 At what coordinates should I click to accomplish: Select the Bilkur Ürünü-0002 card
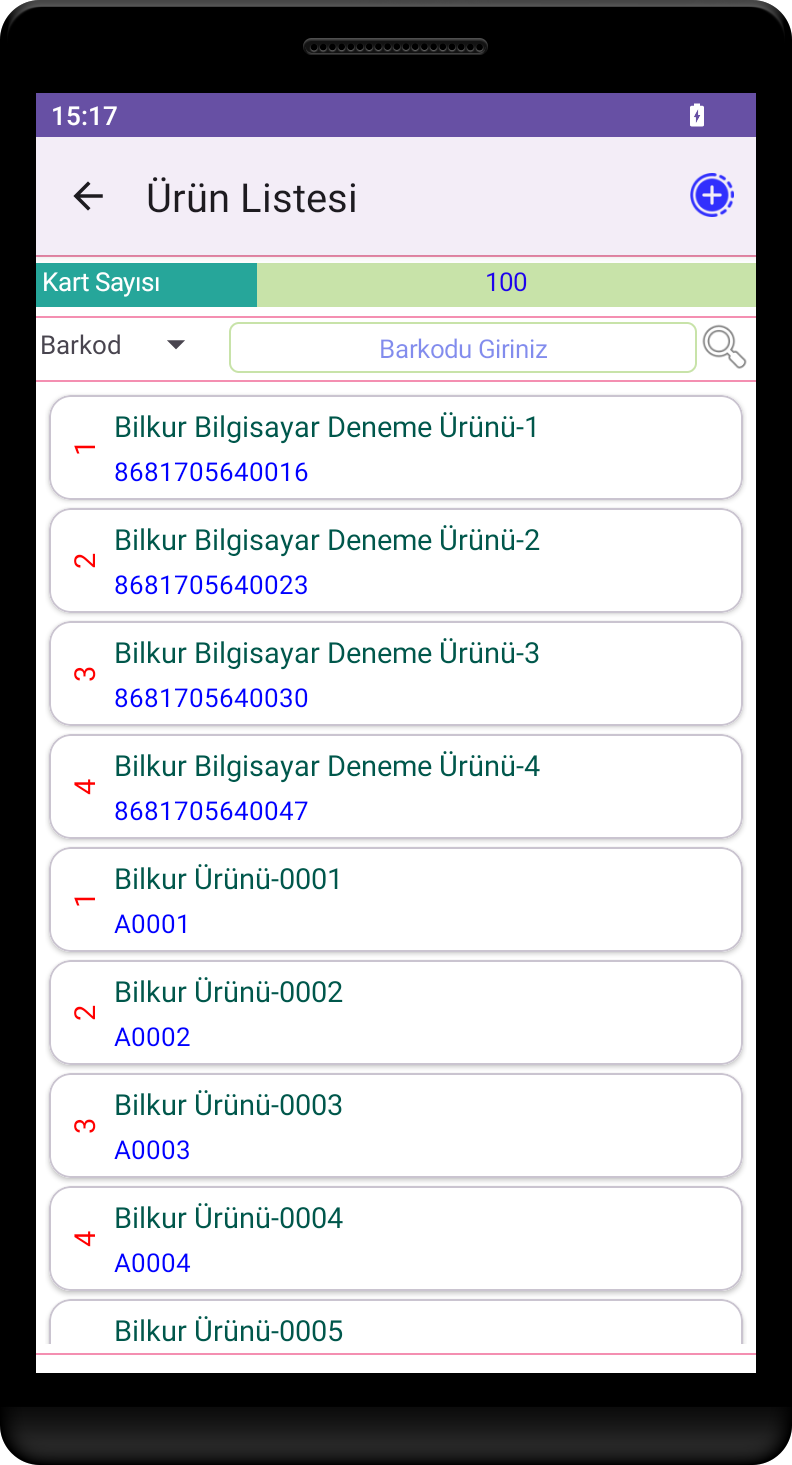396,1013
